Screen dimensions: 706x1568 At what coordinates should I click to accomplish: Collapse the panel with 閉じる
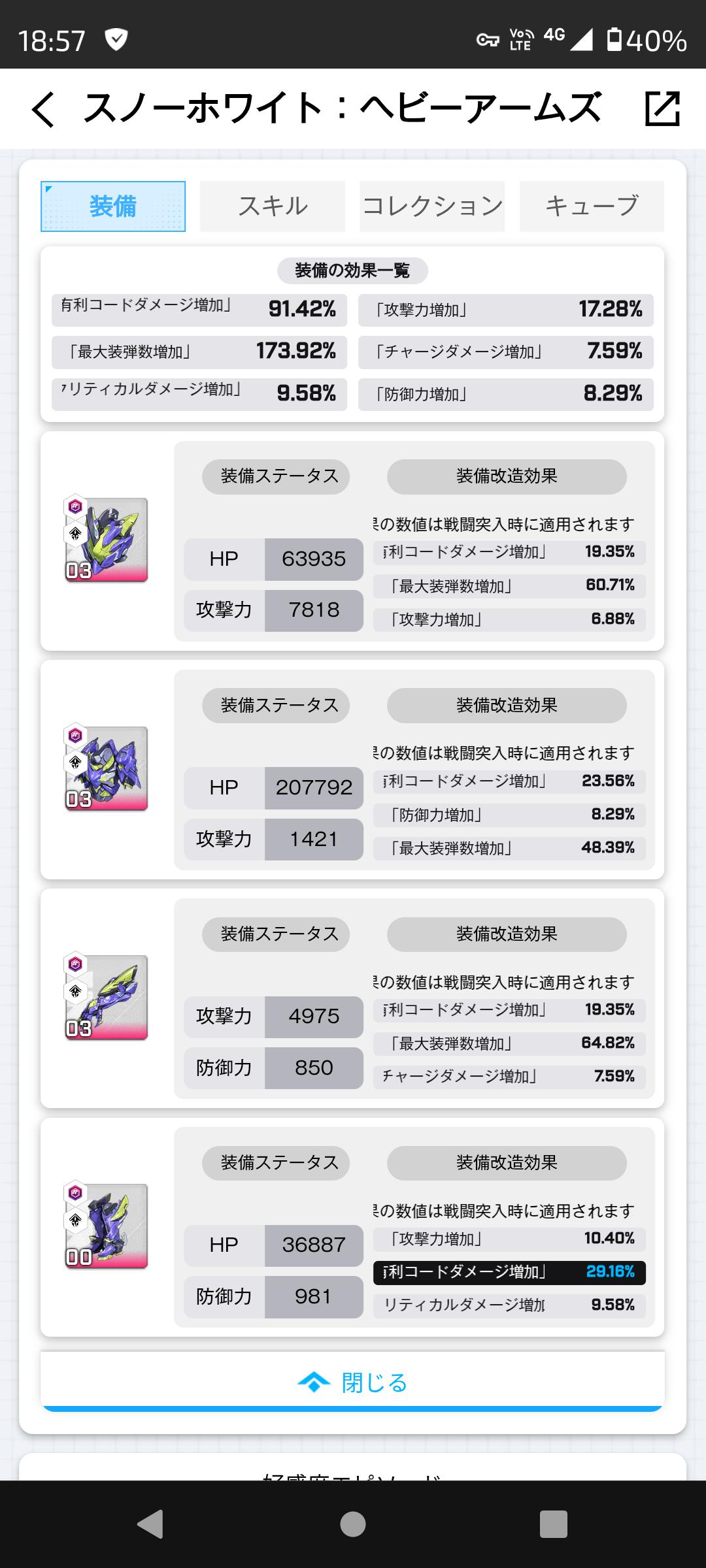(353, 1382)
